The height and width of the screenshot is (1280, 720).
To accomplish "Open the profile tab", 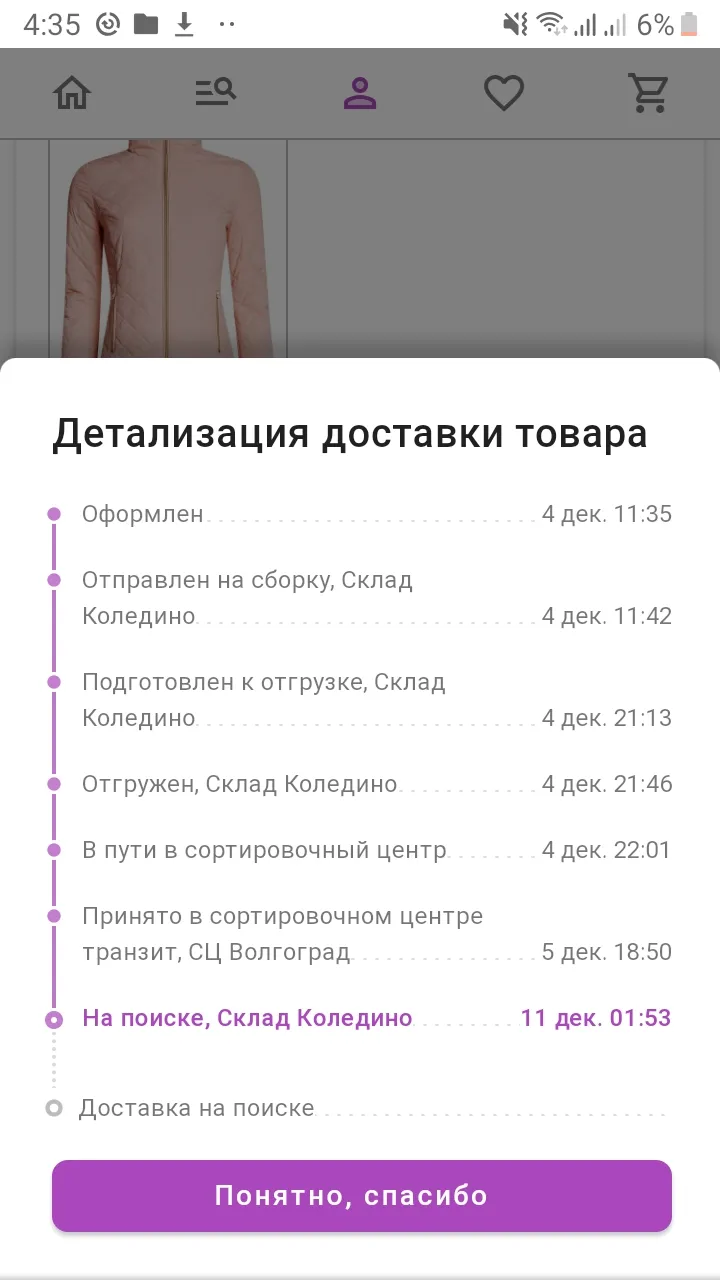I will pyautogui.click(x=360, y=93).
